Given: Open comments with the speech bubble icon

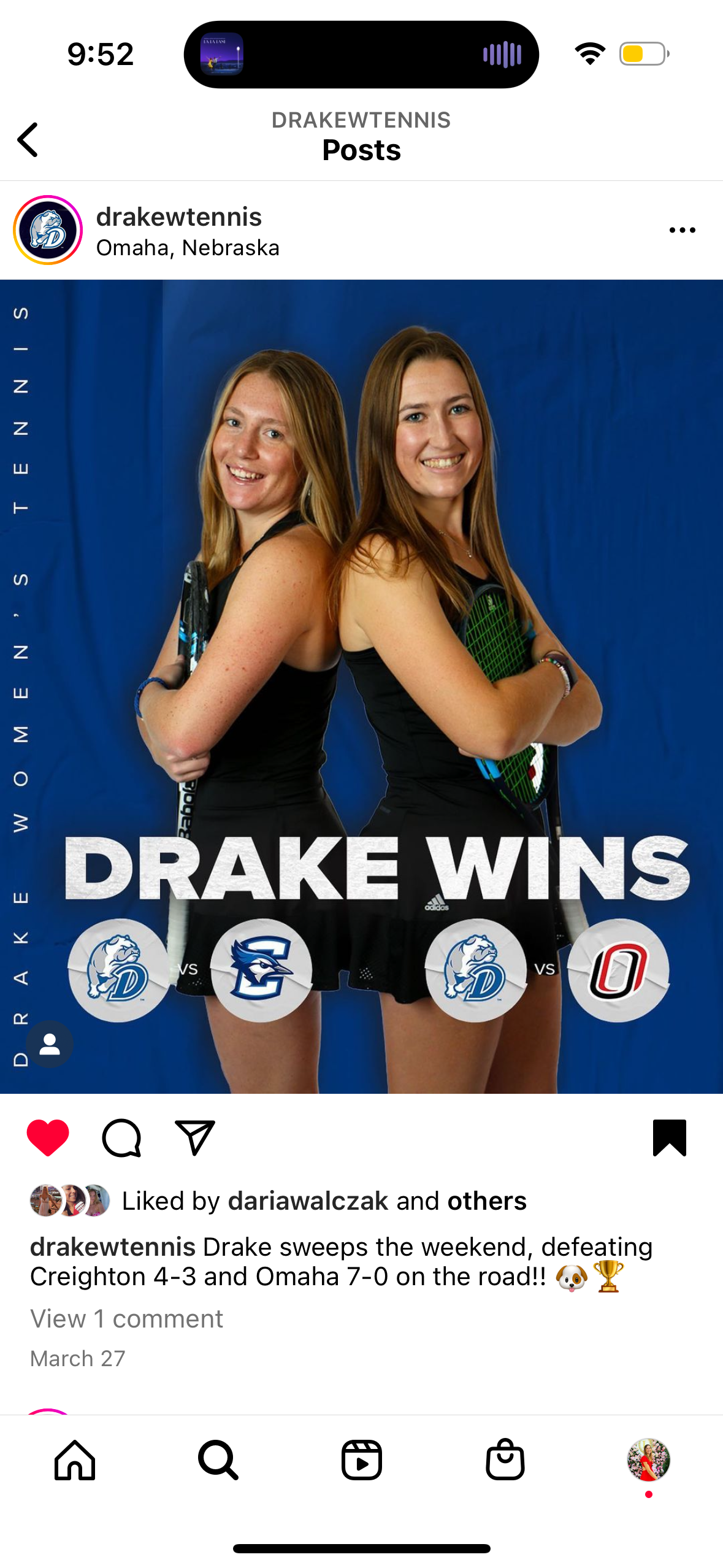Looking at the screenshot, I should [121, 1137].
